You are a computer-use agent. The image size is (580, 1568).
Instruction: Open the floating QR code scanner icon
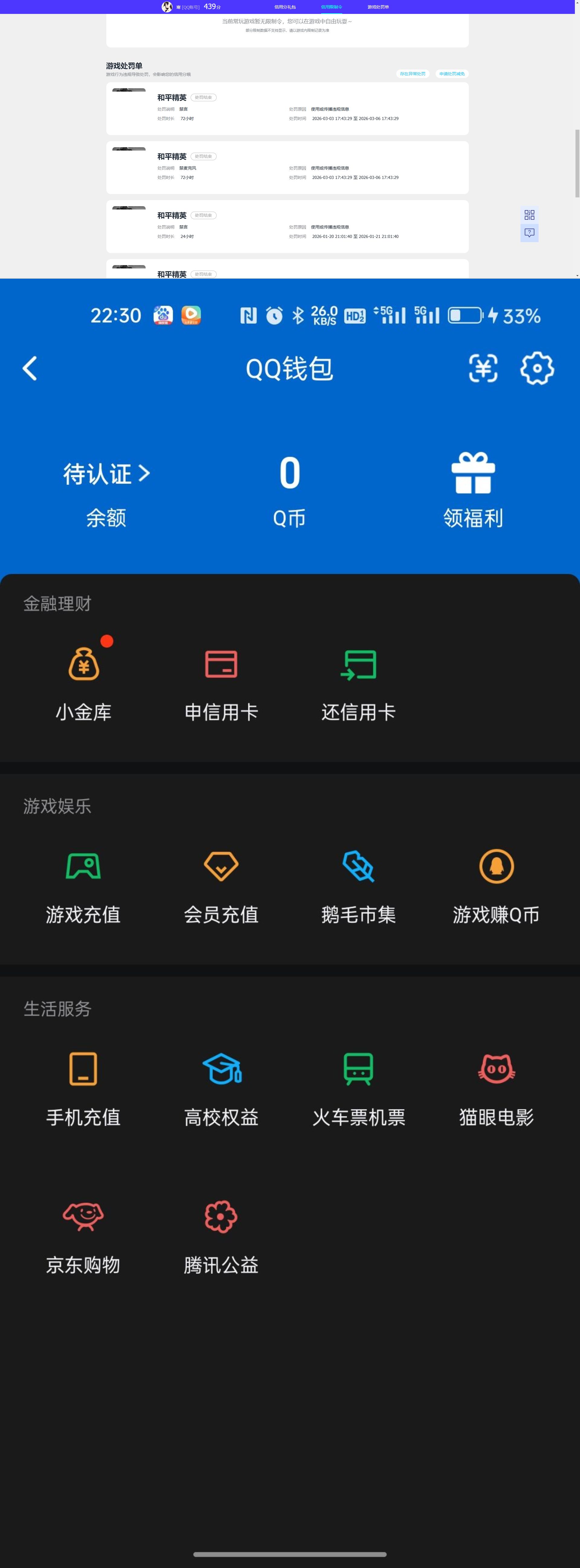(x=530, y=215)
